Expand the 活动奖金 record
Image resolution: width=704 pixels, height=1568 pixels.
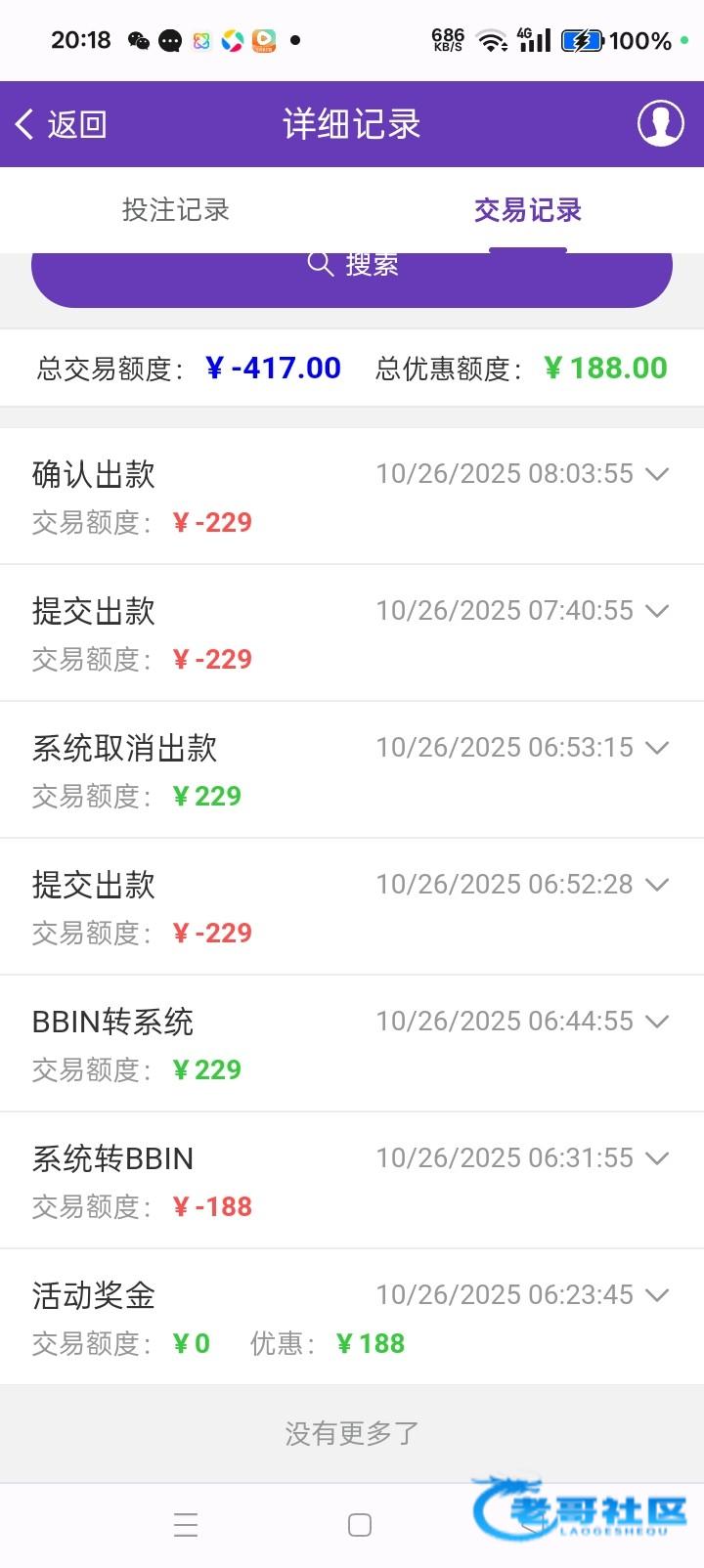pyautogui.click(x=657, y=1295)
